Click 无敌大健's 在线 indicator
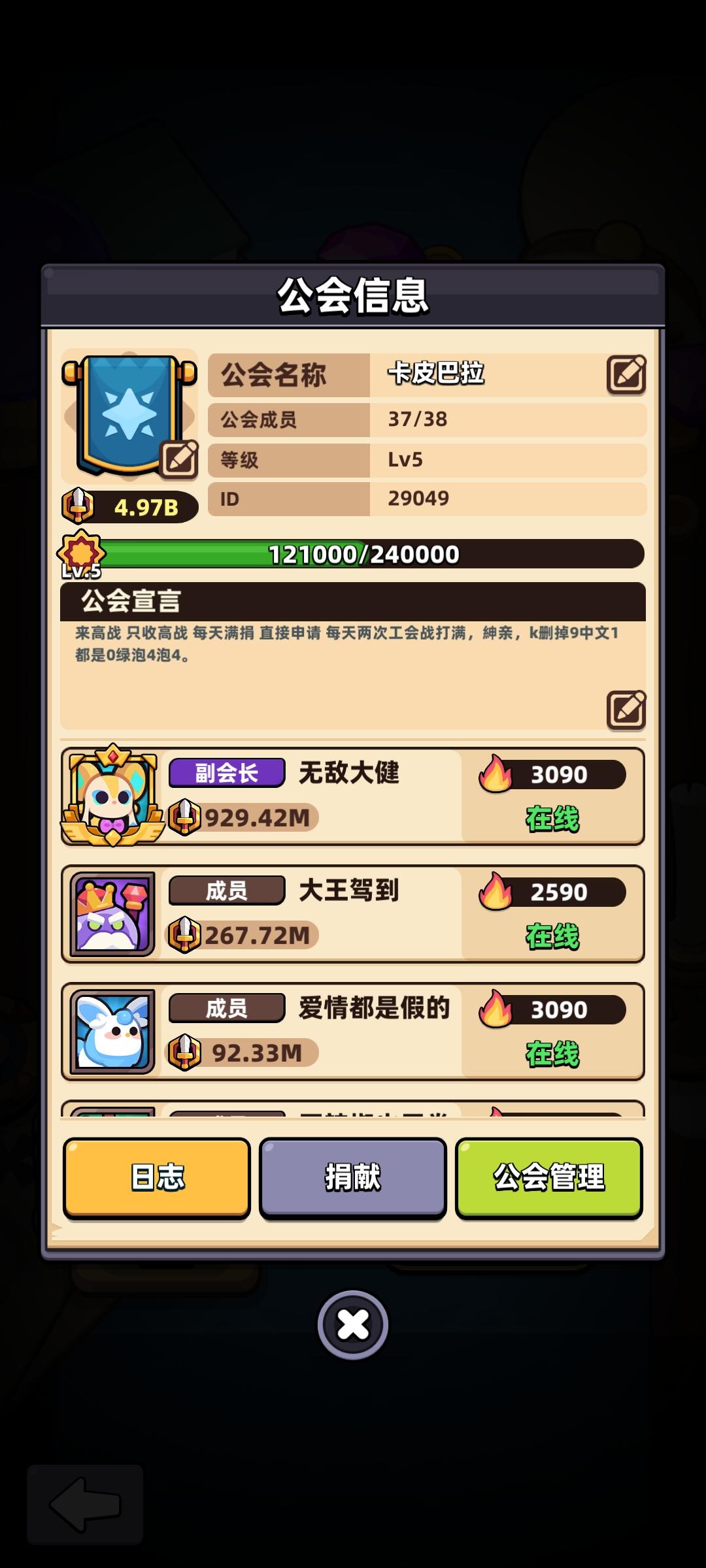Viewport: 706px width, 1568px height. point(551,817)
